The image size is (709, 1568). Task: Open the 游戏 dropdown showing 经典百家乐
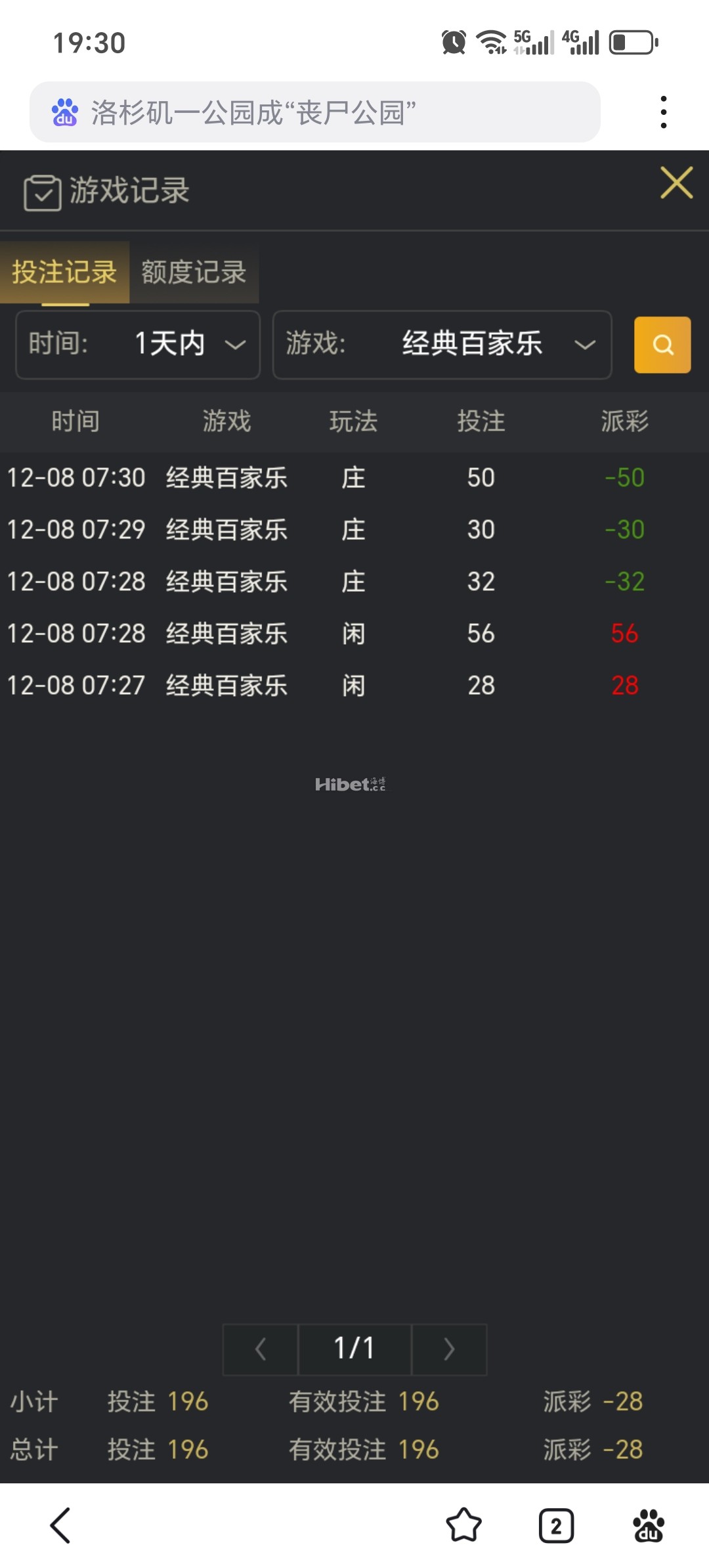[442, 345]
